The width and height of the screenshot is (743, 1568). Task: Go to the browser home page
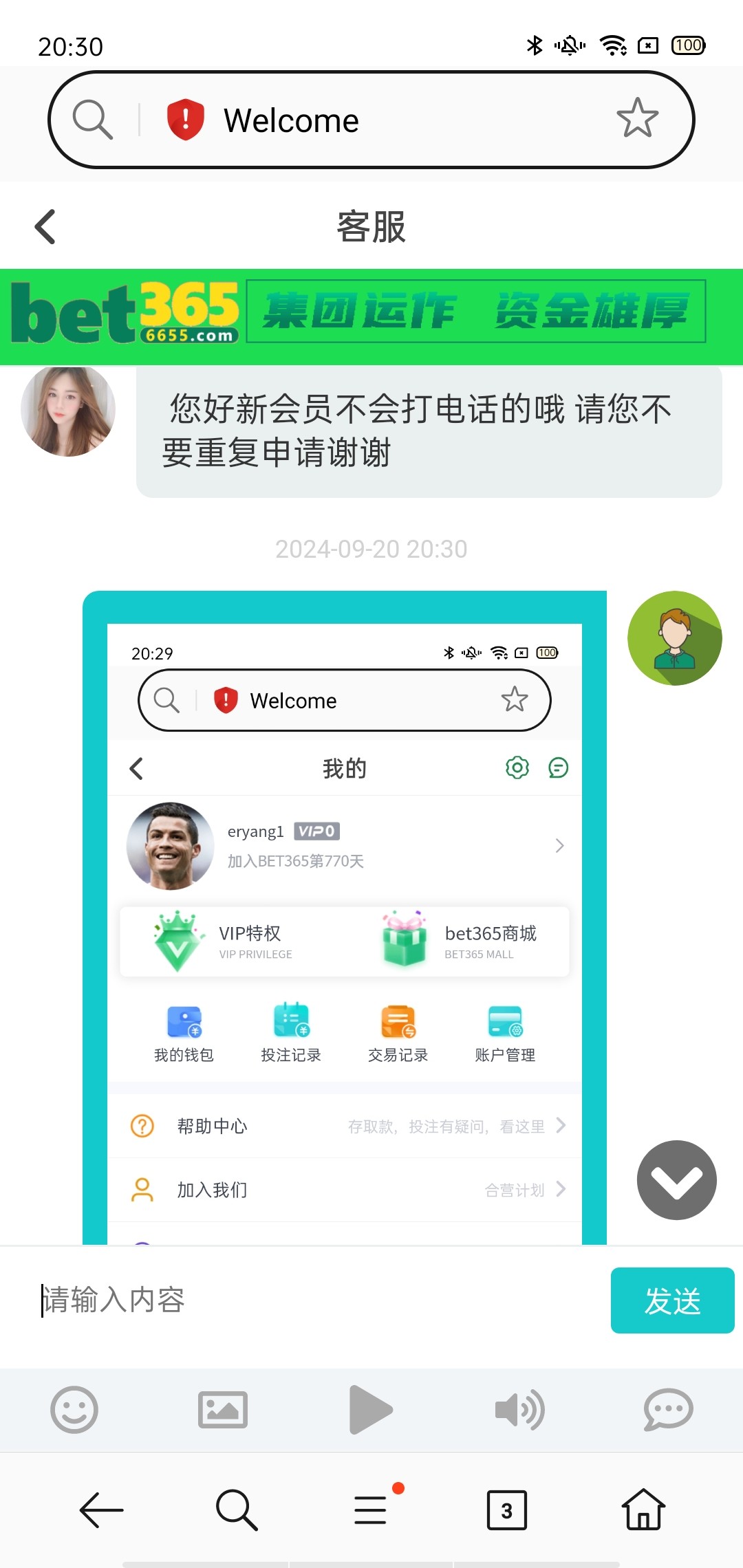pyautogui.click(x=643, y=1510)
